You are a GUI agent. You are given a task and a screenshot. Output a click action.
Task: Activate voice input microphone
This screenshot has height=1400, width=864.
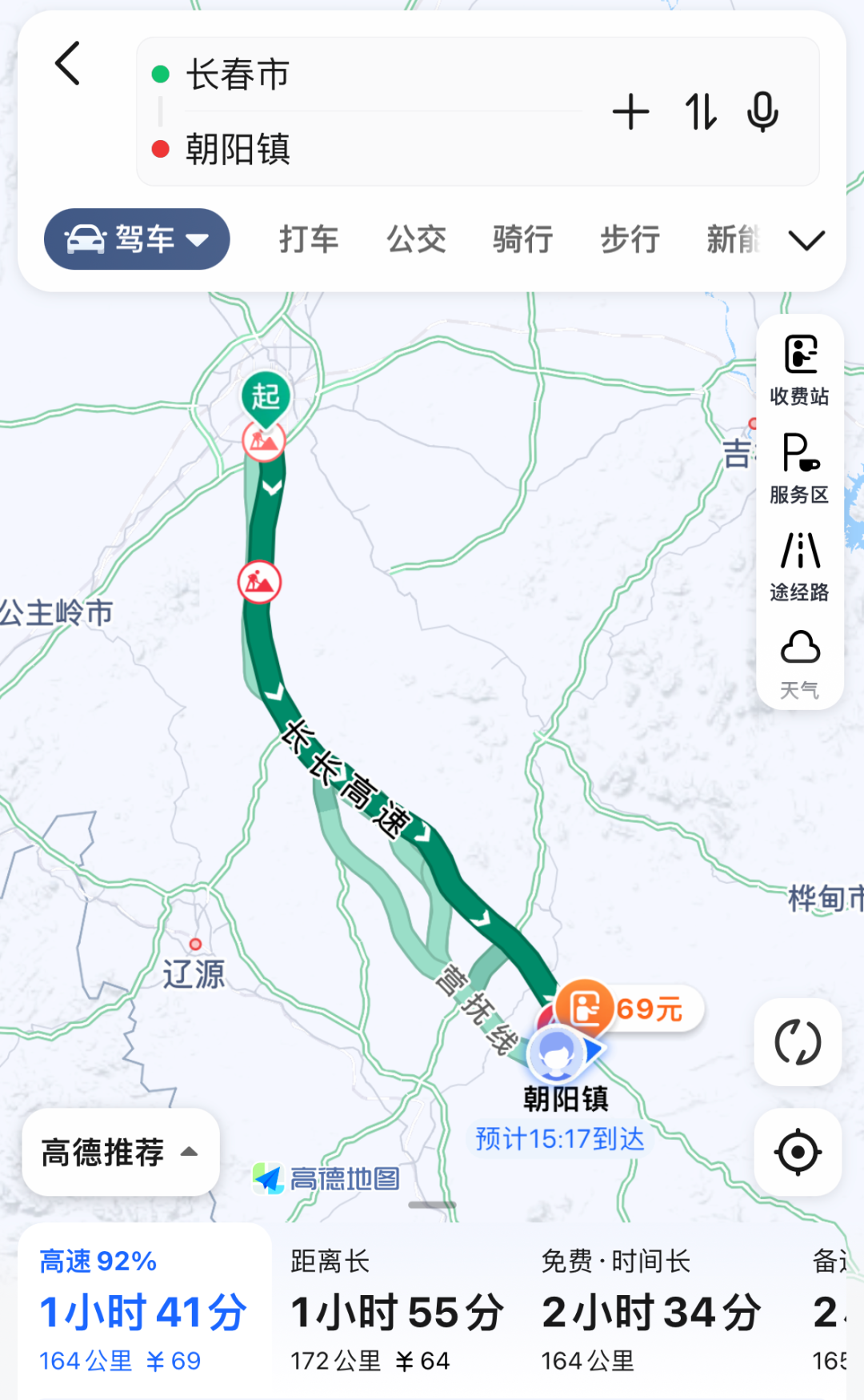click(x=762, y=112)
